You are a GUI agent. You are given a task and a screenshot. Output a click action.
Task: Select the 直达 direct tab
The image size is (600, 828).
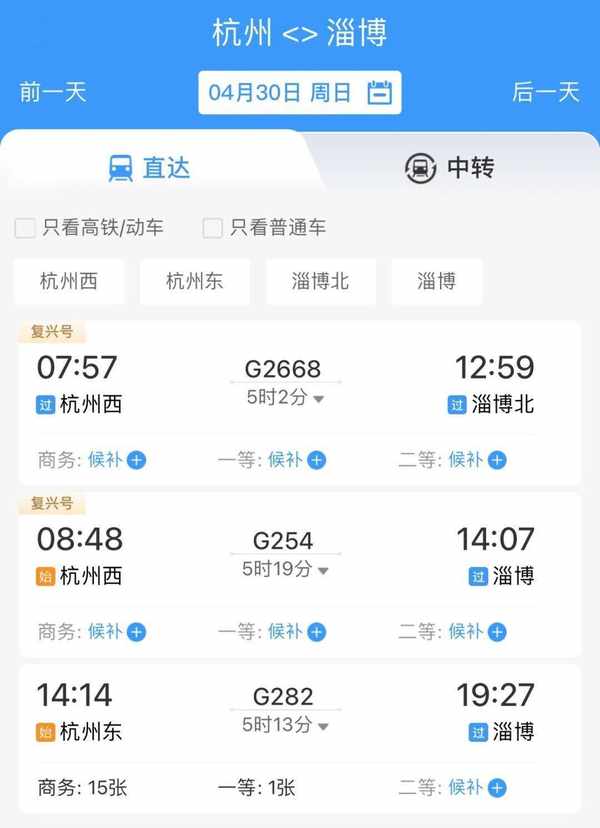pos(149,167)
